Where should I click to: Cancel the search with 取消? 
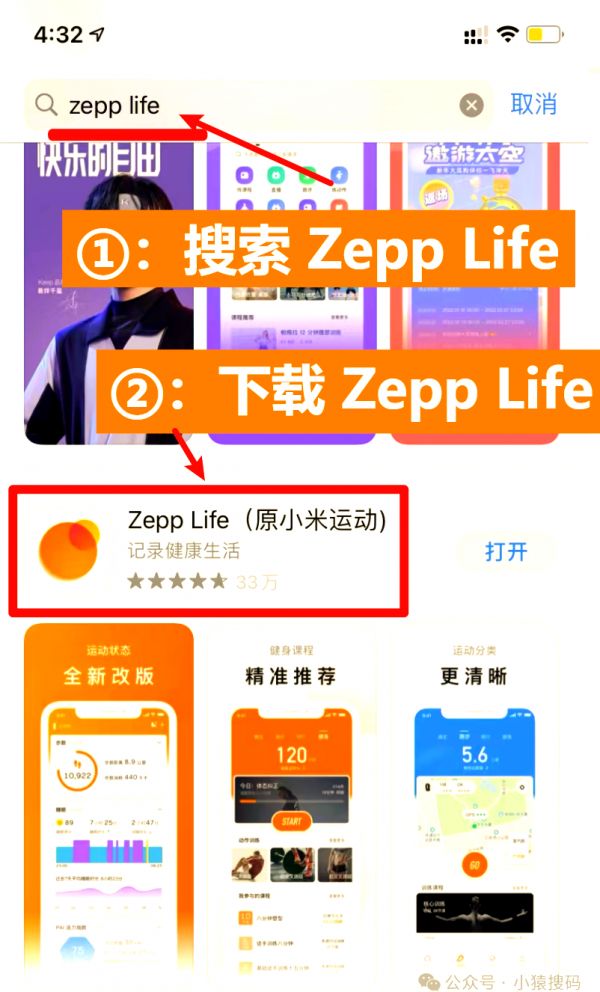pos(534,104)
